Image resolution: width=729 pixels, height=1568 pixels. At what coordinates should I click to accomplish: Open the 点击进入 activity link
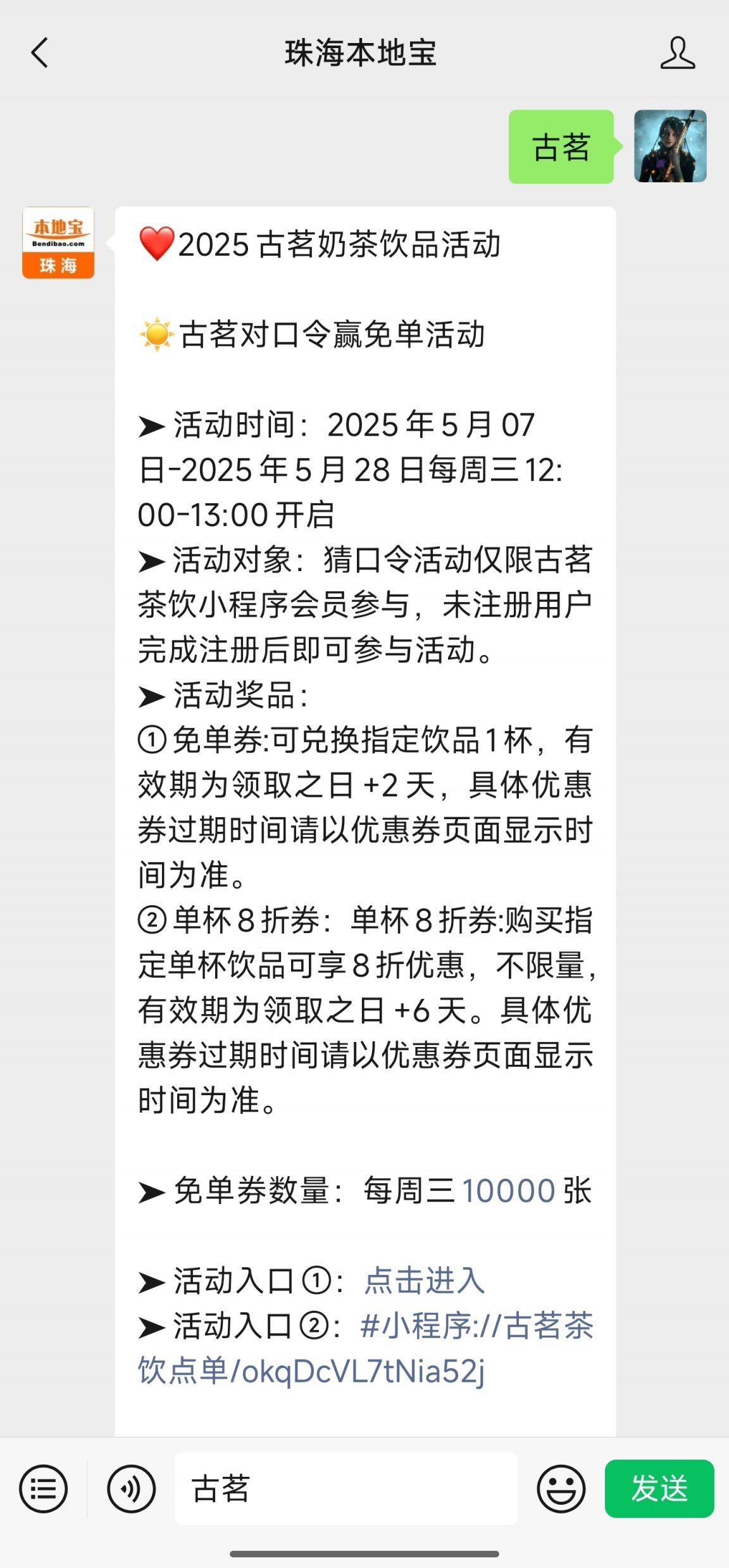click(x=424, y=1281)
